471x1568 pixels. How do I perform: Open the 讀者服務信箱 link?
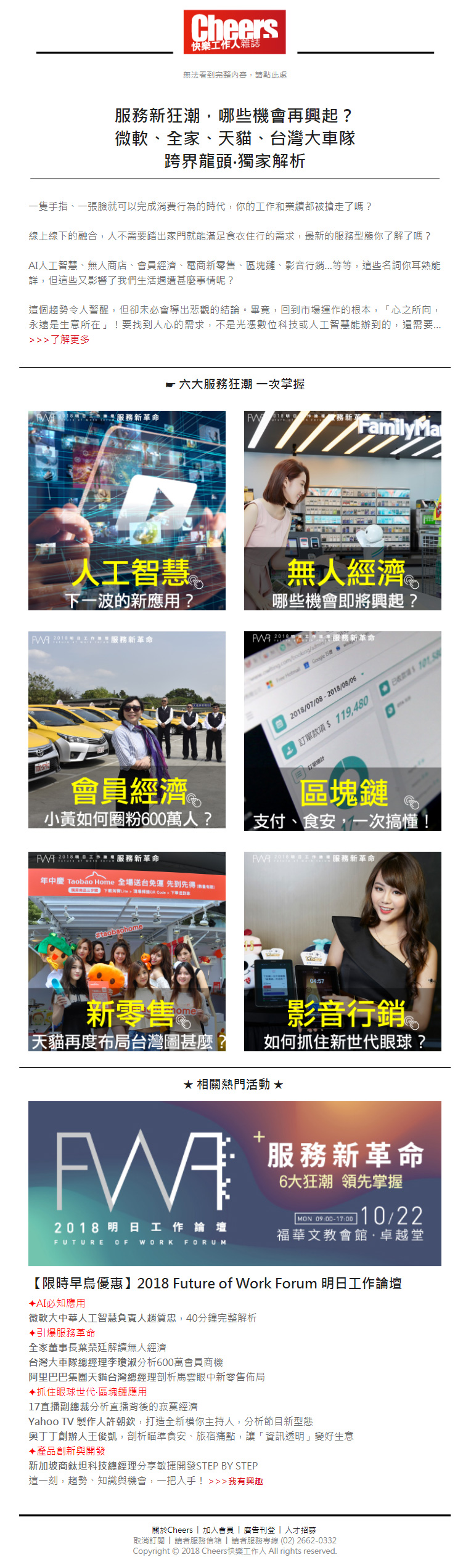point(198,1540)
